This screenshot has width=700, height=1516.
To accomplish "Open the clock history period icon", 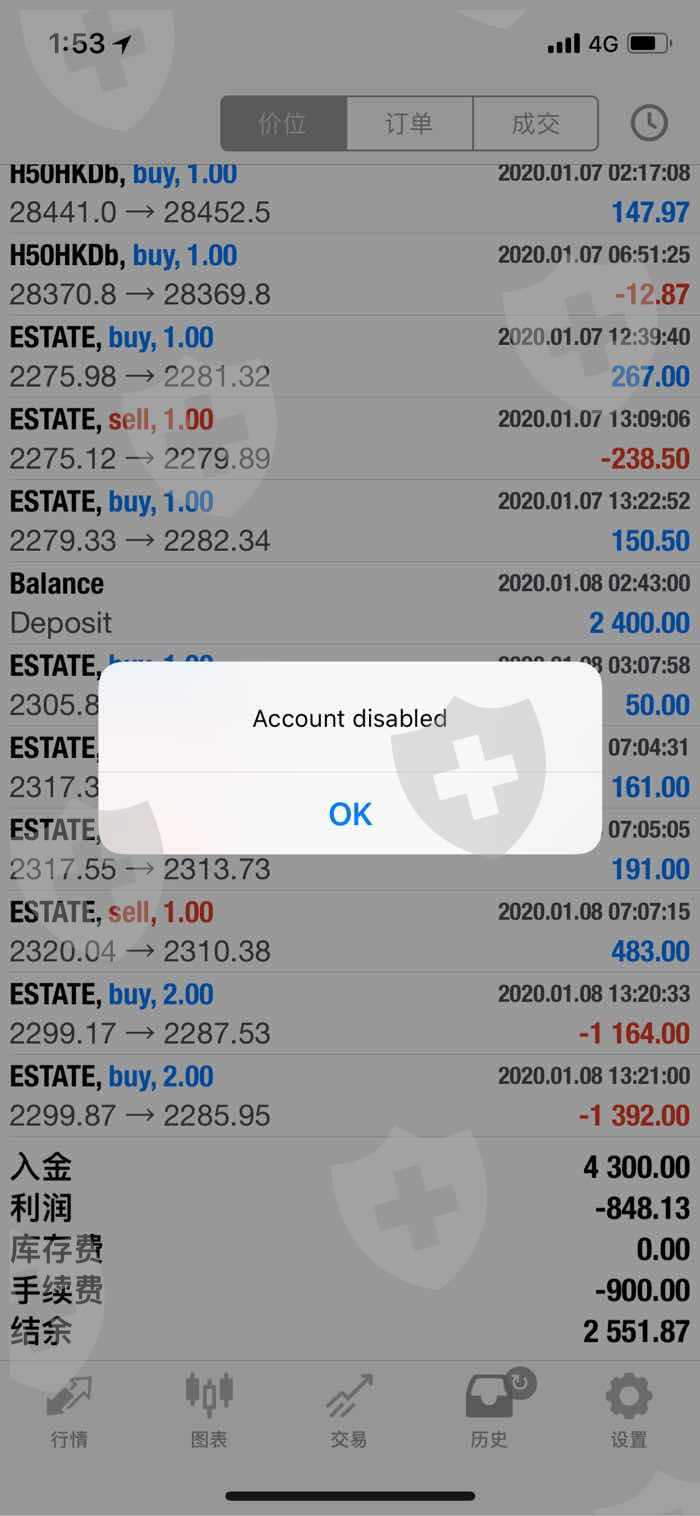I will pos(649,123).
